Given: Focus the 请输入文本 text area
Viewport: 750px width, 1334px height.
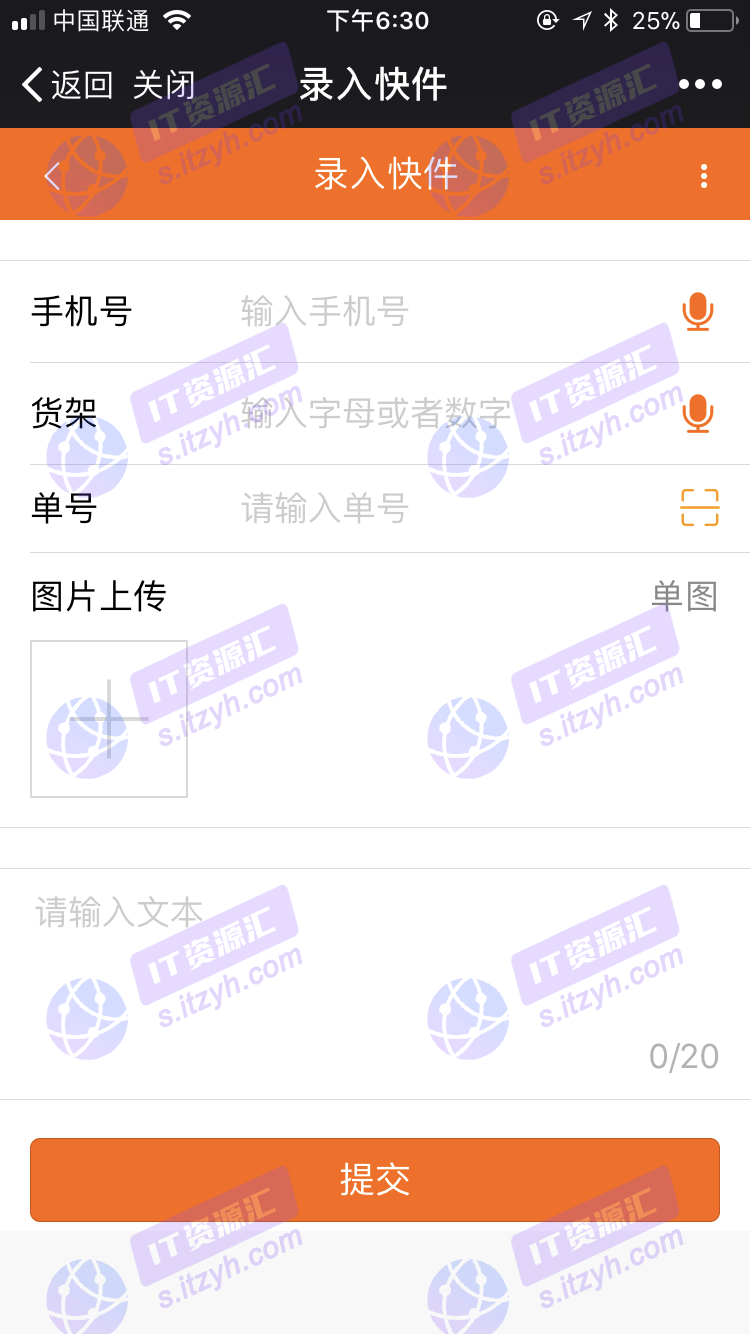Looking at the screenshot, I should pos(375,984).
